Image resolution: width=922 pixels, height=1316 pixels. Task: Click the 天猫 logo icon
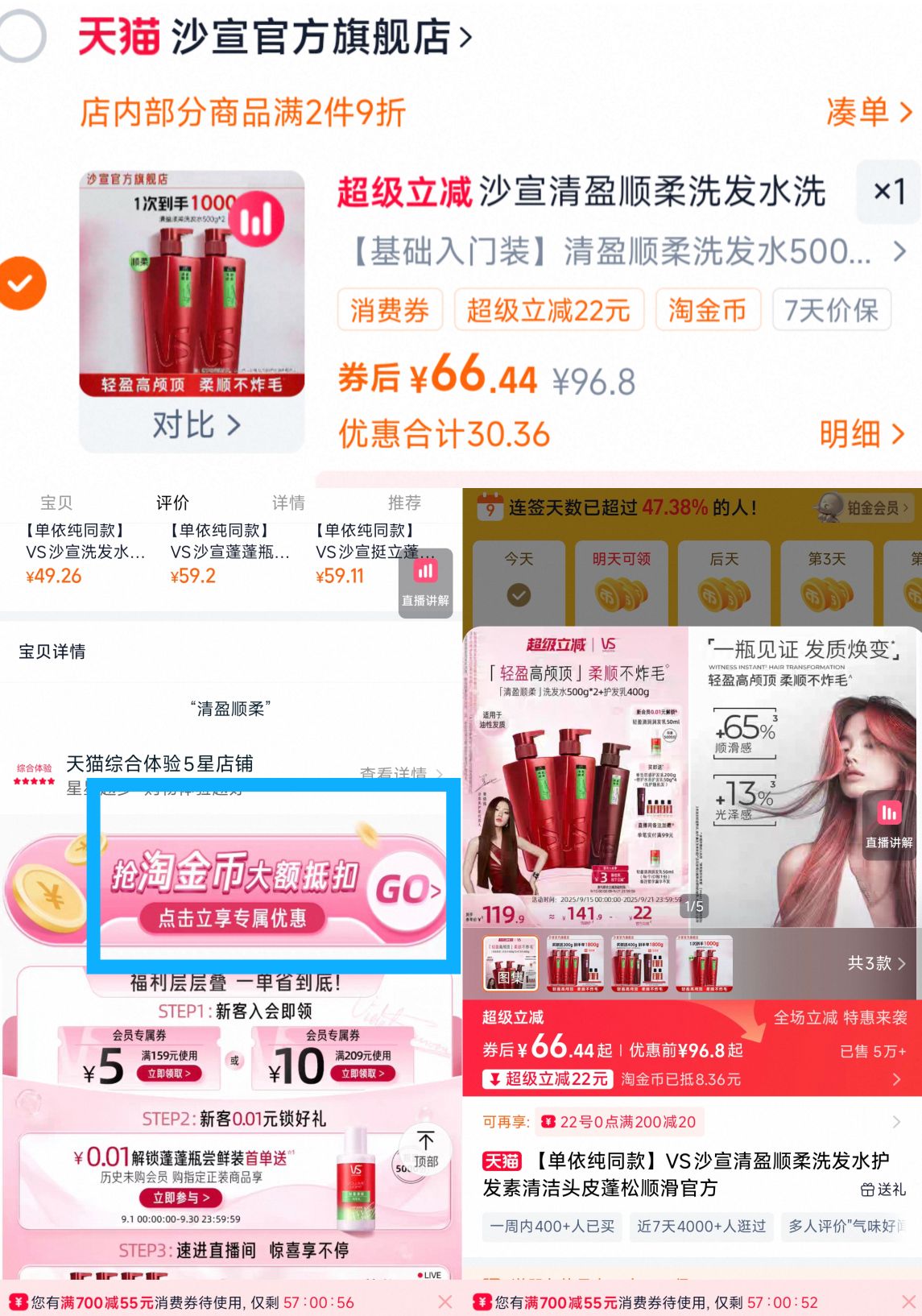[117, 36]
